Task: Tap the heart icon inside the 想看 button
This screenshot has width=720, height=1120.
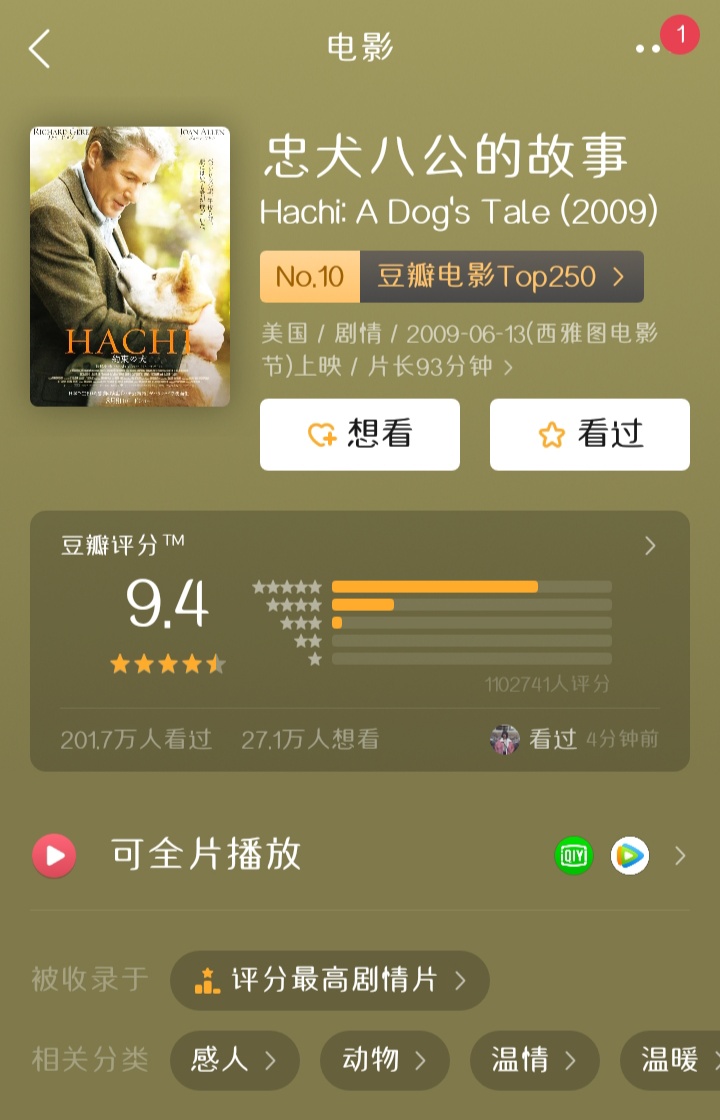Action: tap(320, 433)
